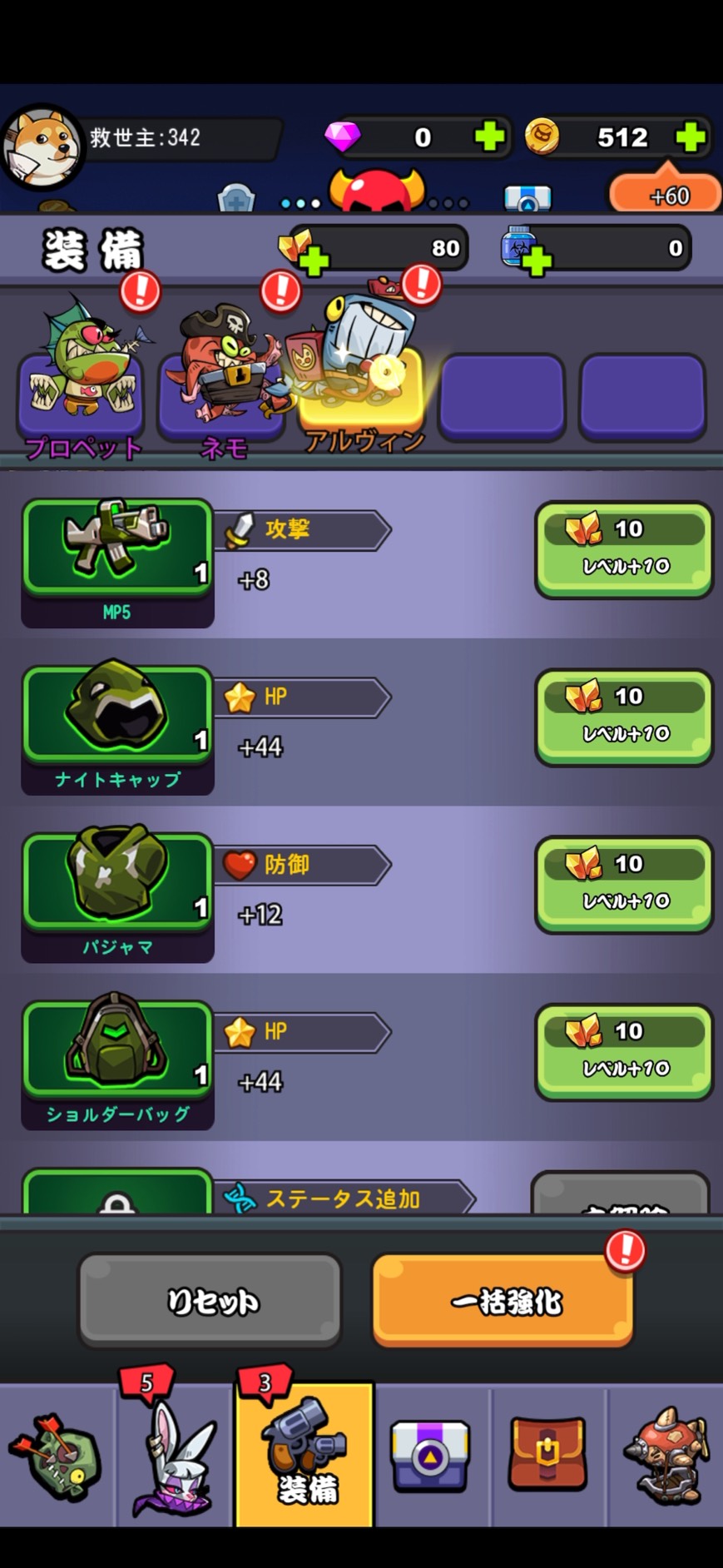The width and height of the screenshot is (723, 1568).
Task: Add more gold coins with the plus
Action: [691, 136]
